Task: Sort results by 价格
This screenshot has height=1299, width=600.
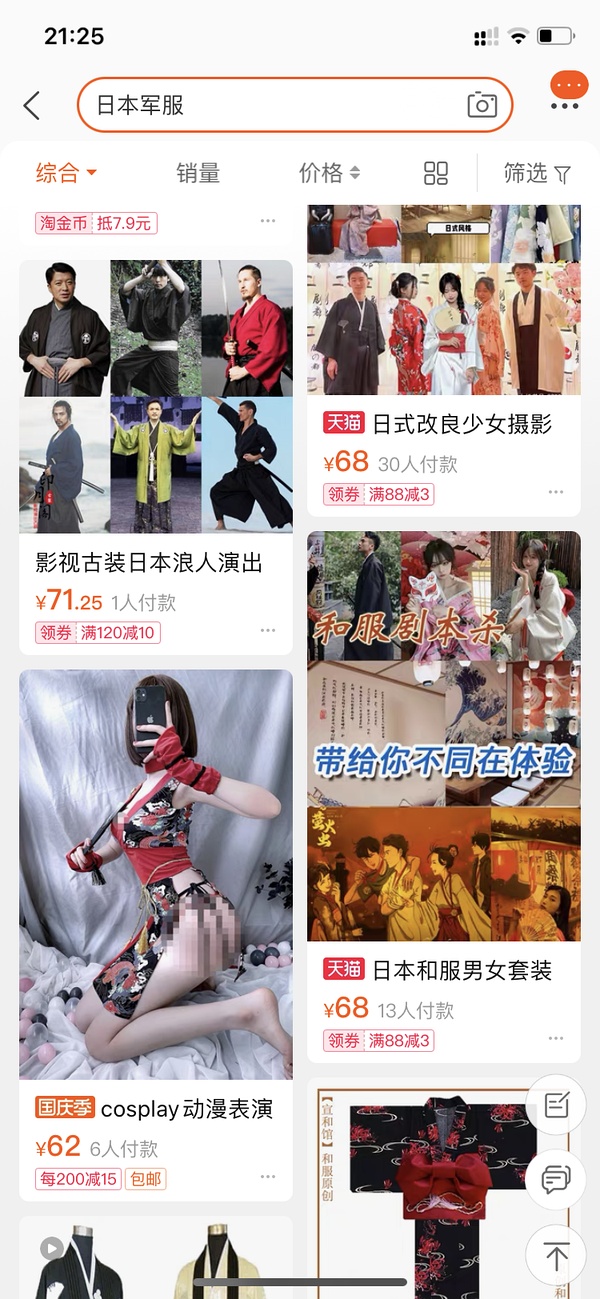Action: point(329,173)
